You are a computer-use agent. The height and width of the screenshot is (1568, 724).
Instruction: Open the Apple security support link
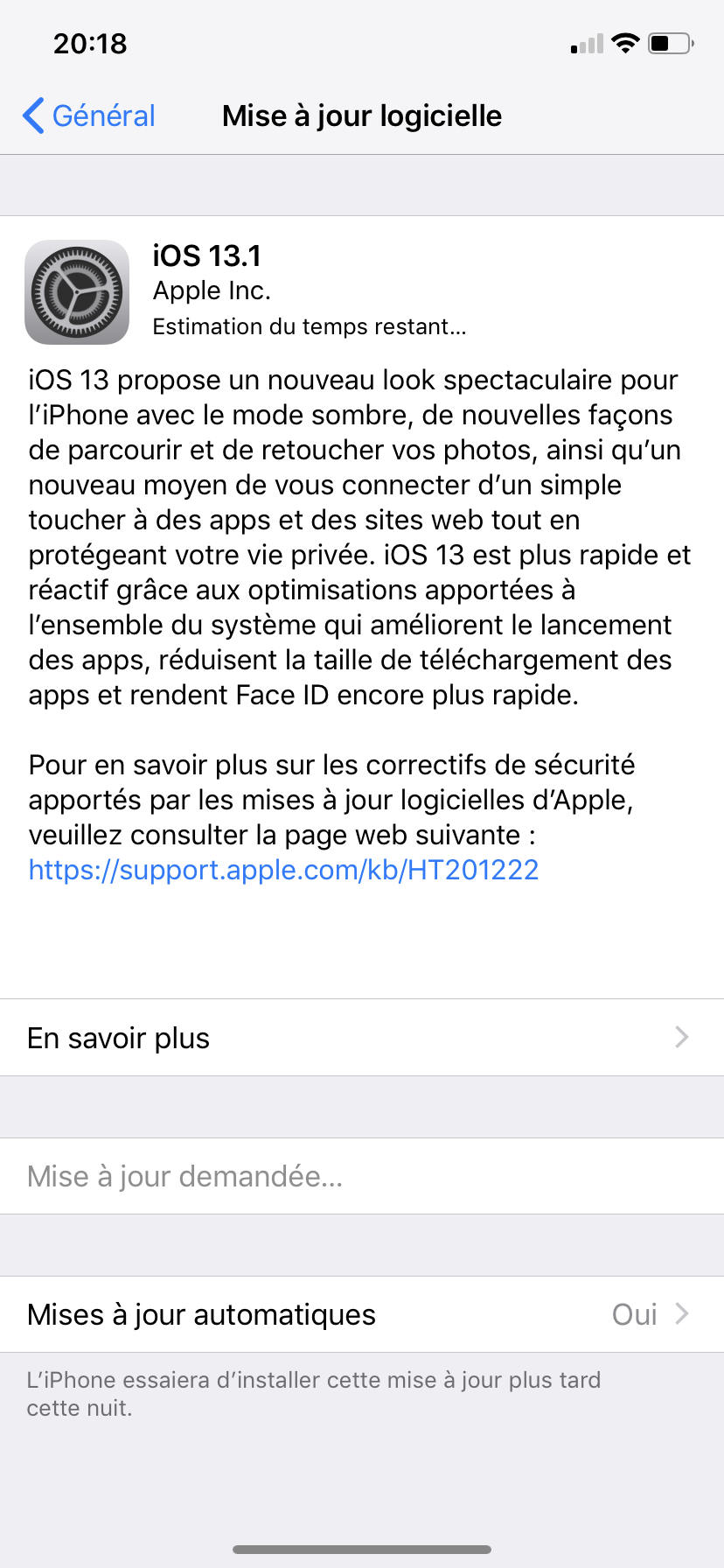pyautogui.click(x=283, y=869)
